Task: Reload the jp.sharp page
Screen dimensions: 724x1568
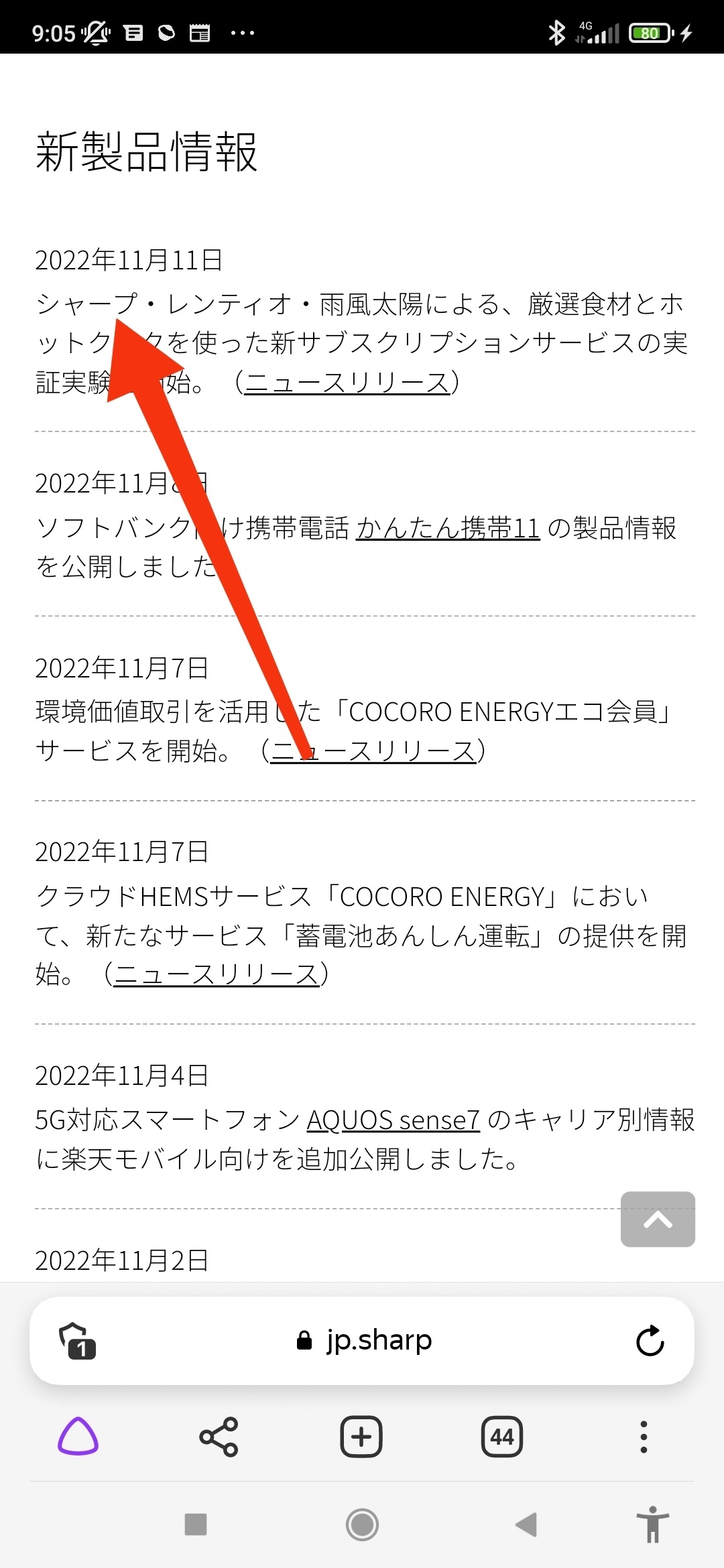Action: [650, 1341]
